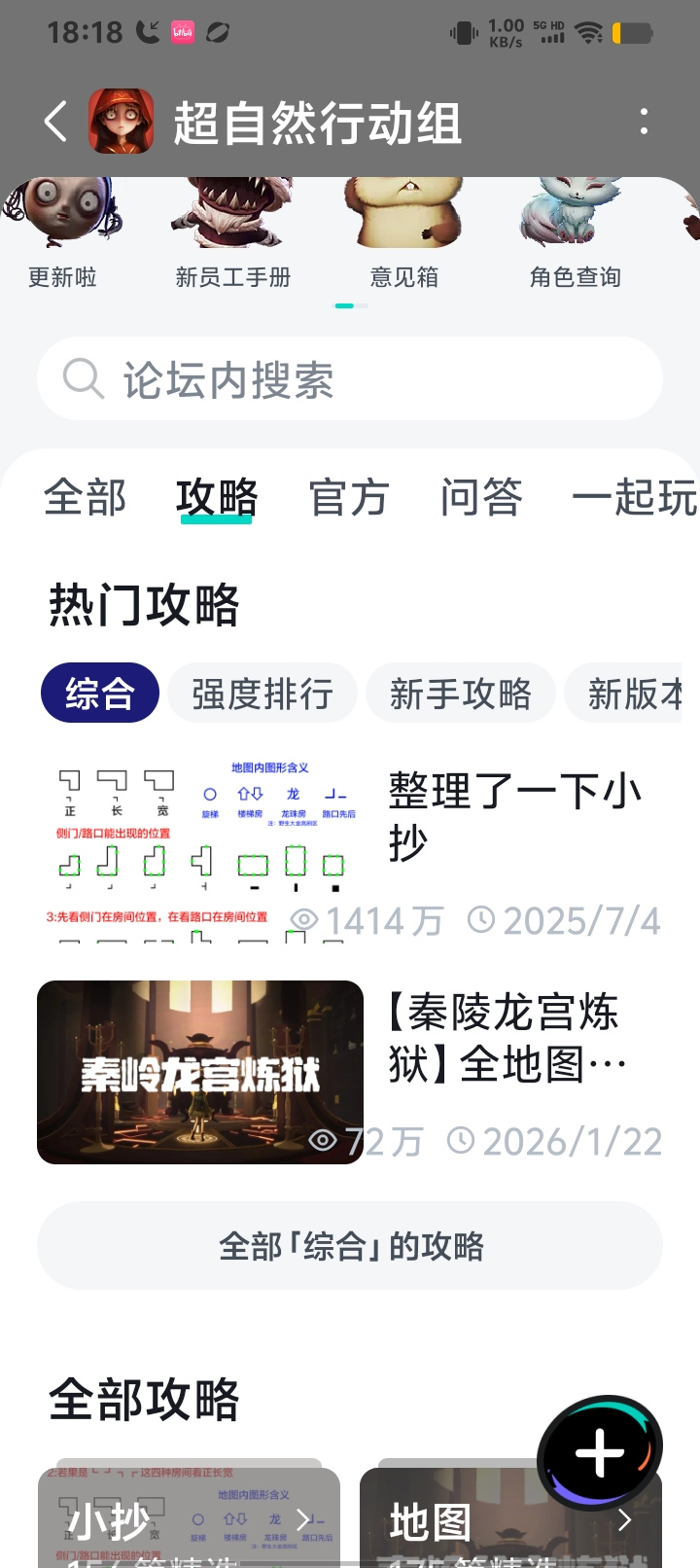Tap 全部「综合」的攻略 button
The width and height of the screenshot is (700, 1568).
350,1246
